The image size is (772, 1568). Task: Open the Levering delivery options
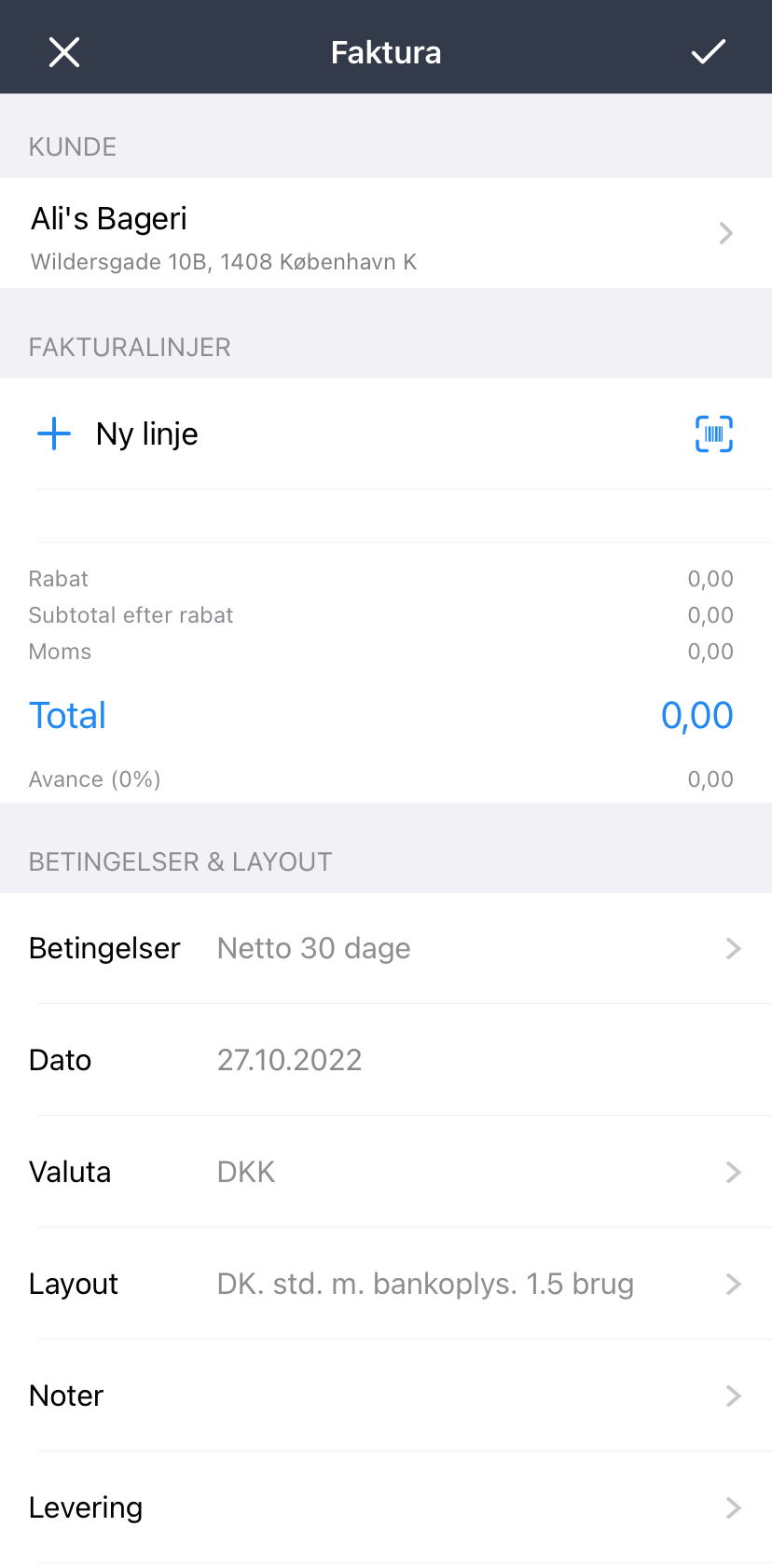tap(733, 1507)
